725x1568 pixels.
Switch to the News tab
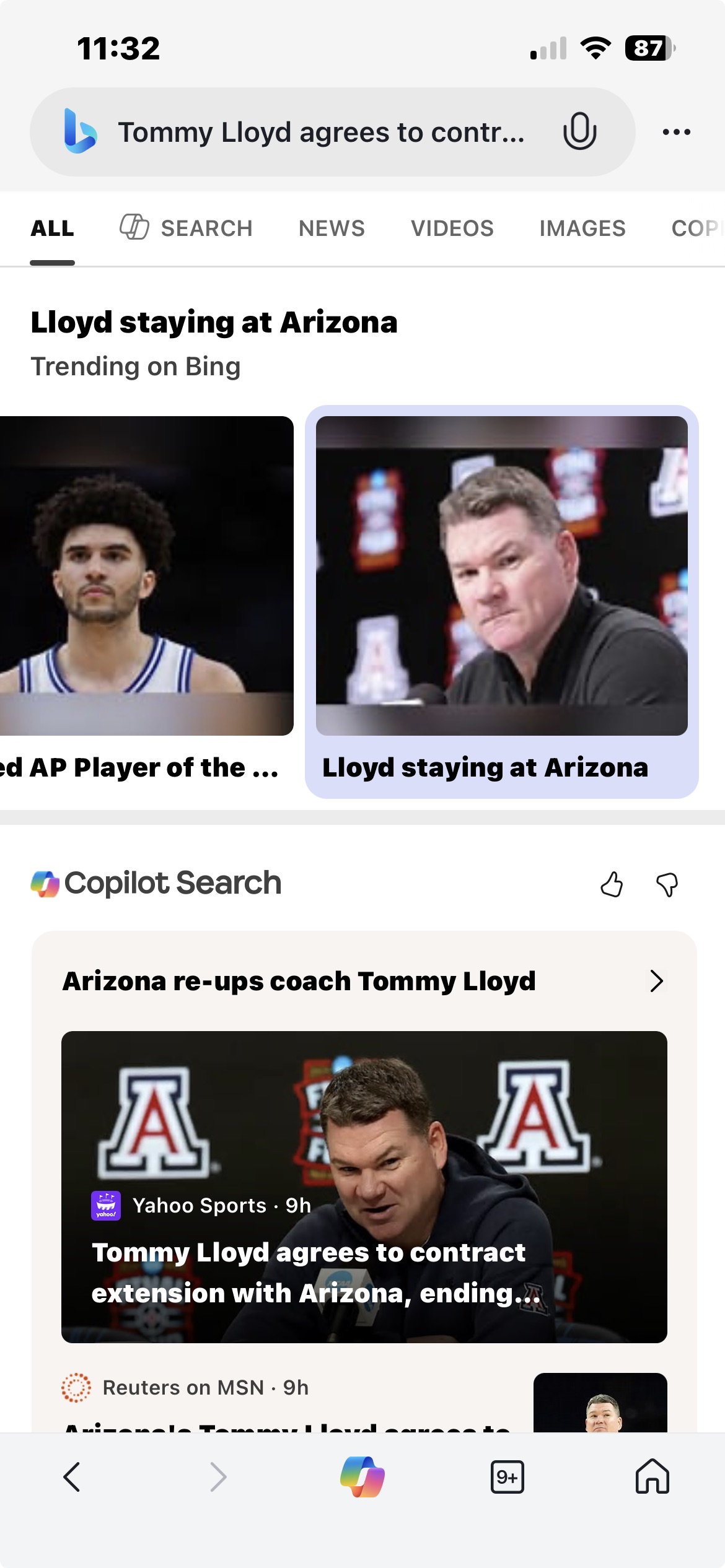click(x=332, y=229)
